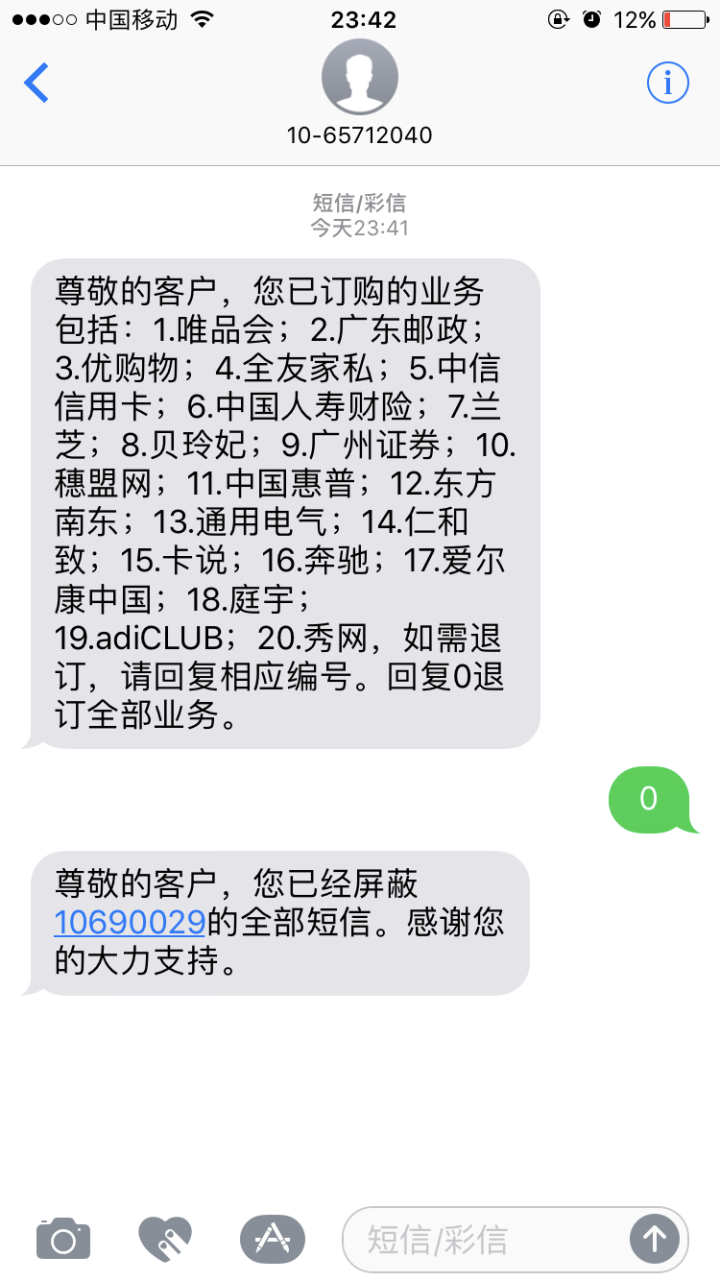Screen dimensions: 720x1281
Task: Tap the 10690029 number link
Action: 130,921
